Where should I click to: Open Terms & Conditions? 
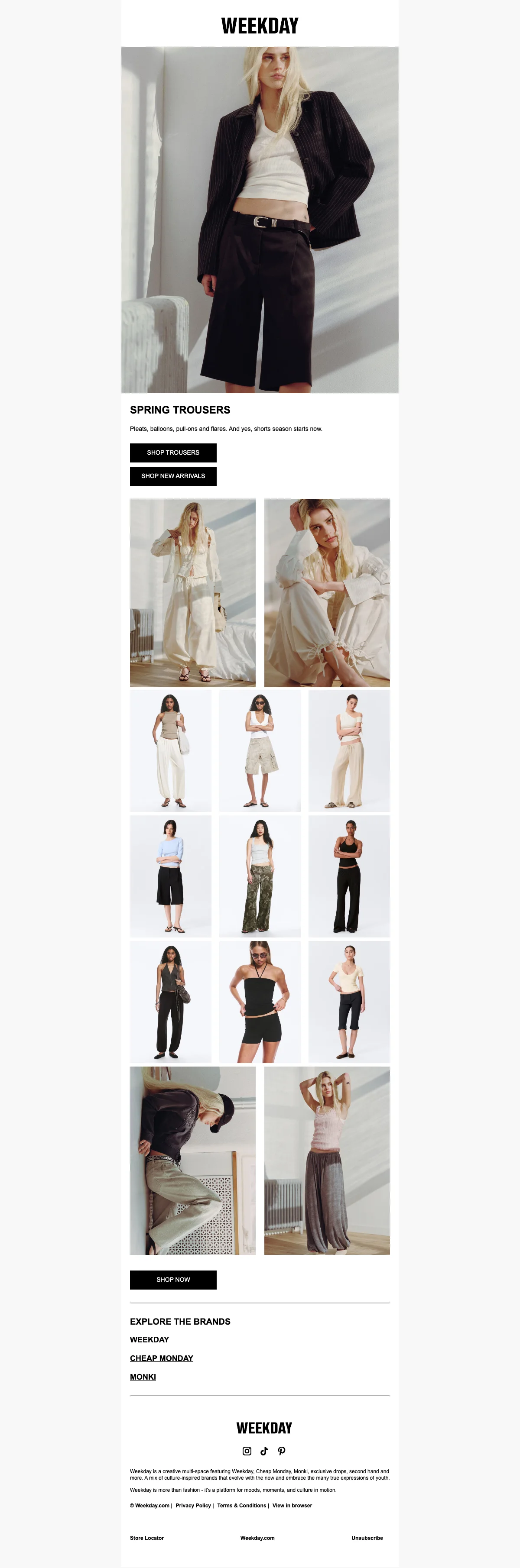pos(242,1505)
